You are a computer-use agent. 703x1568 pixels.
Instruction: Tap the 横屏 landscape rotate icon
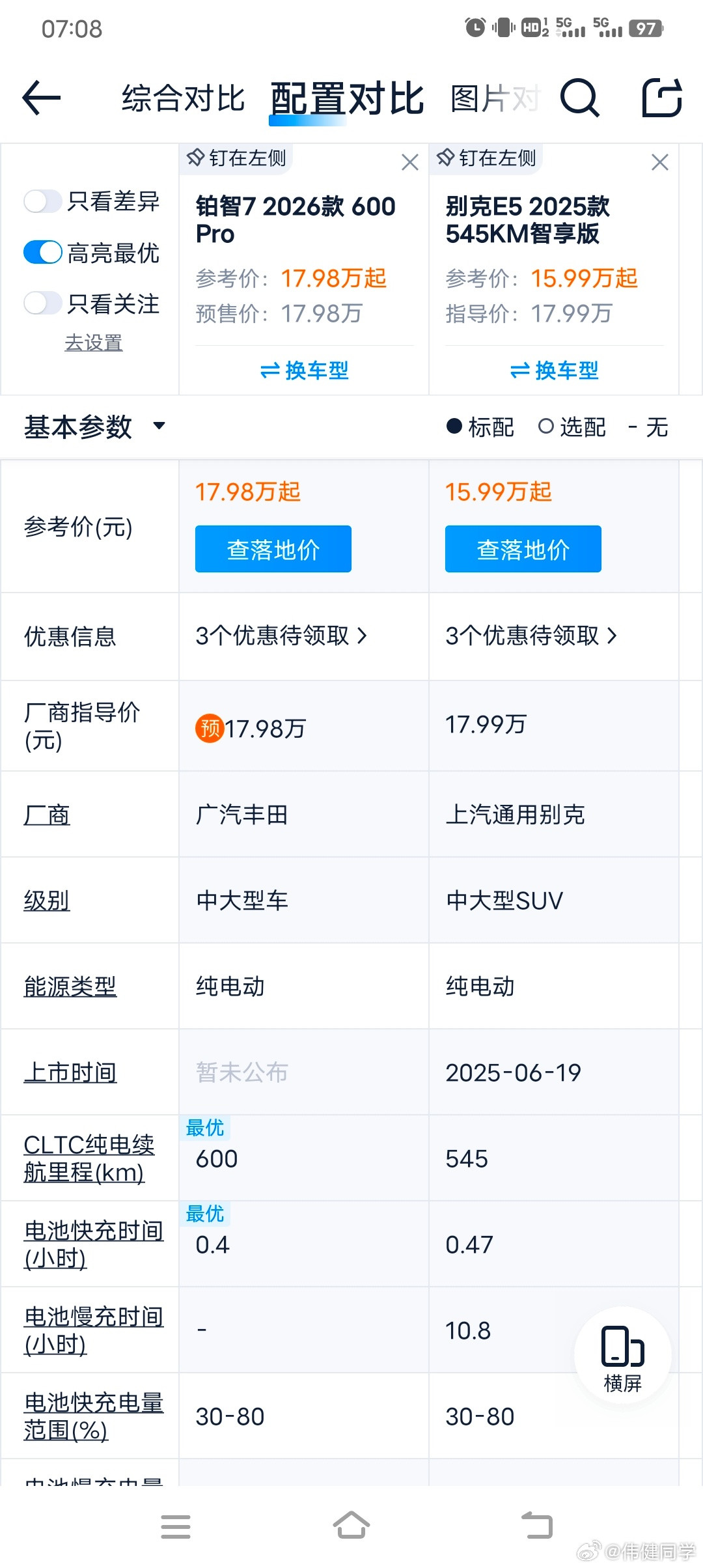(x=622, y=1354)
